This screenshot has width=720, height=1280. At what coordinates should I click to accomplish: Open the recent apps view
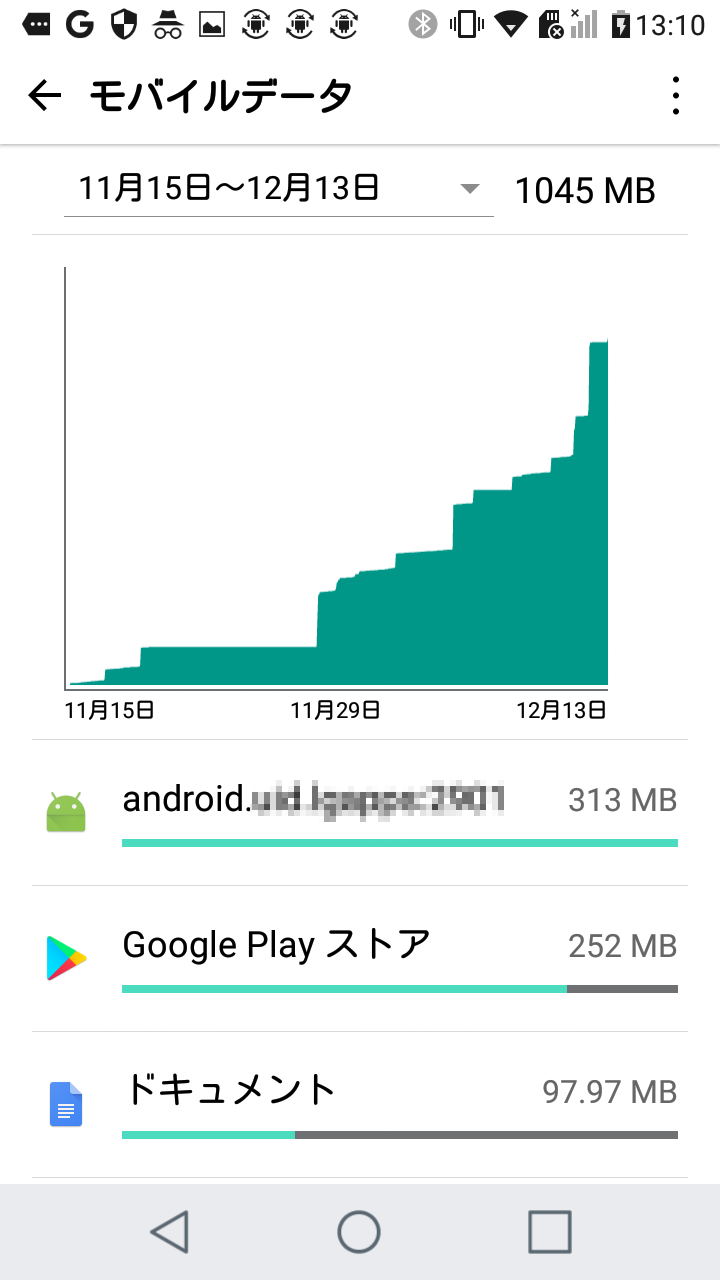[549, 1231]
